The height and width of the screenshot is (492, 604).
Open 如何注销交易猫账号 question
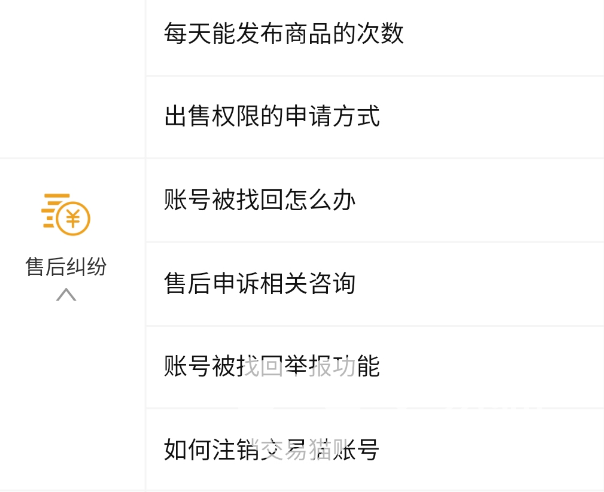(375, 449)
